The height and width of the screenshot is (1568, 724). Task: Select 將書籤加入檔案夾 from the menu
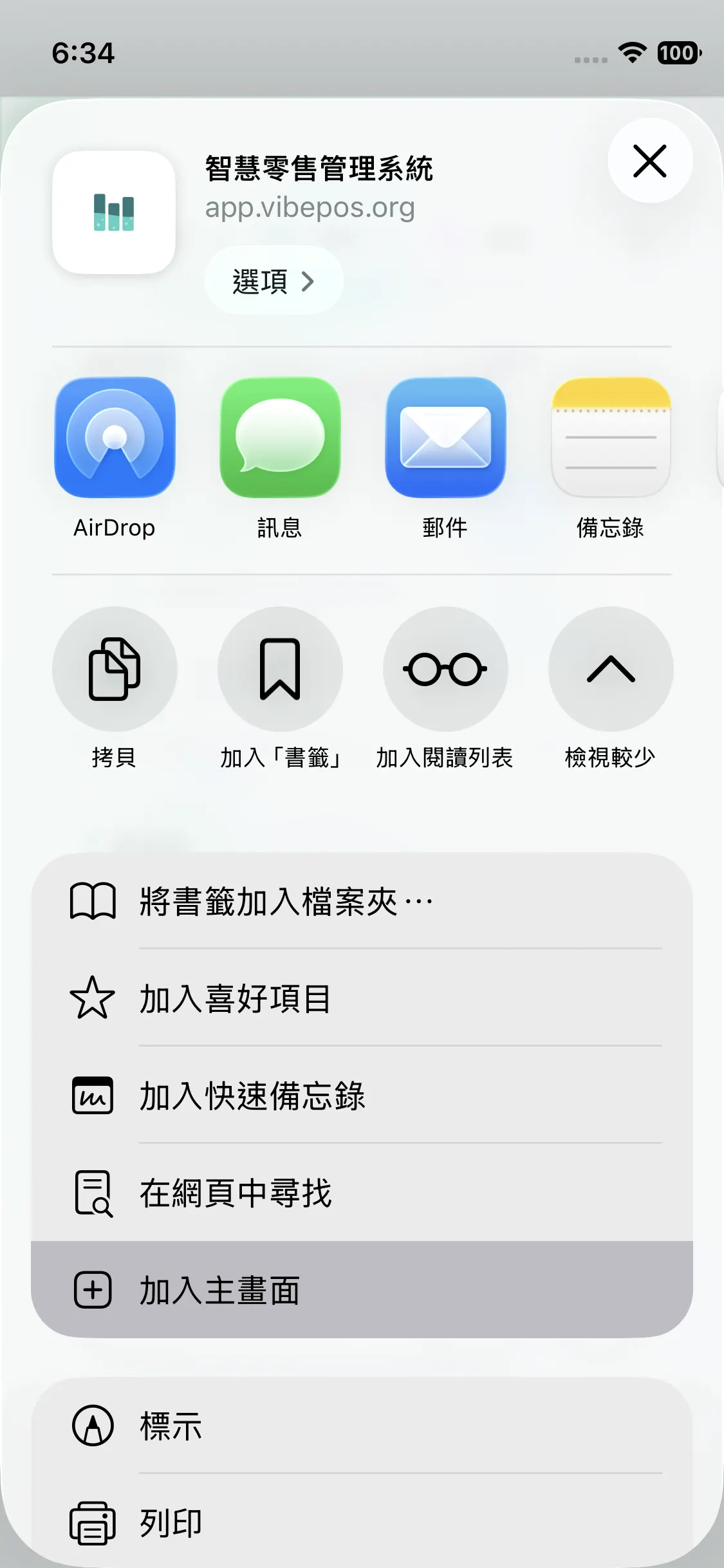point(283,901)
